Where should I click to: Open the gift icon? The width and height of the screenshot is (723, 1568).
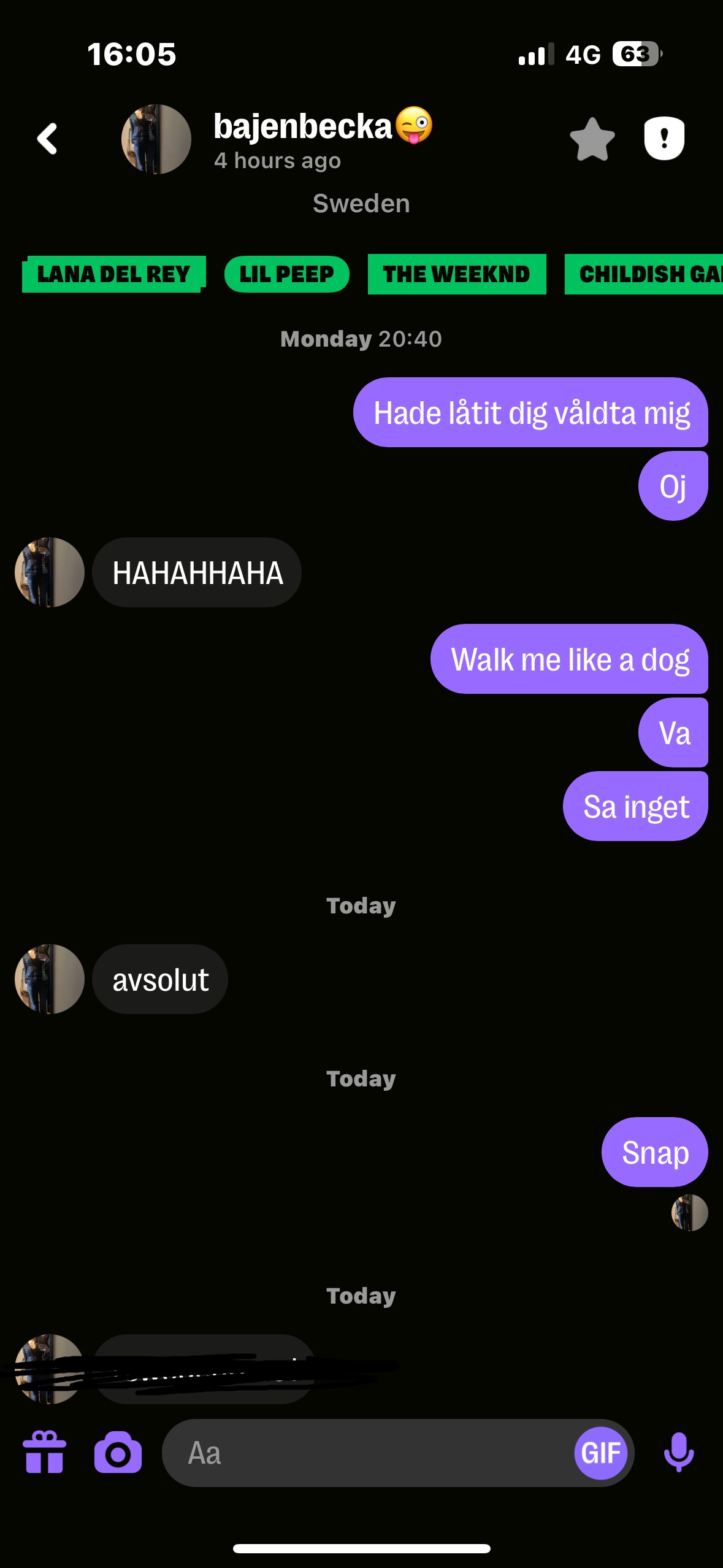(x=44, y=1452)
